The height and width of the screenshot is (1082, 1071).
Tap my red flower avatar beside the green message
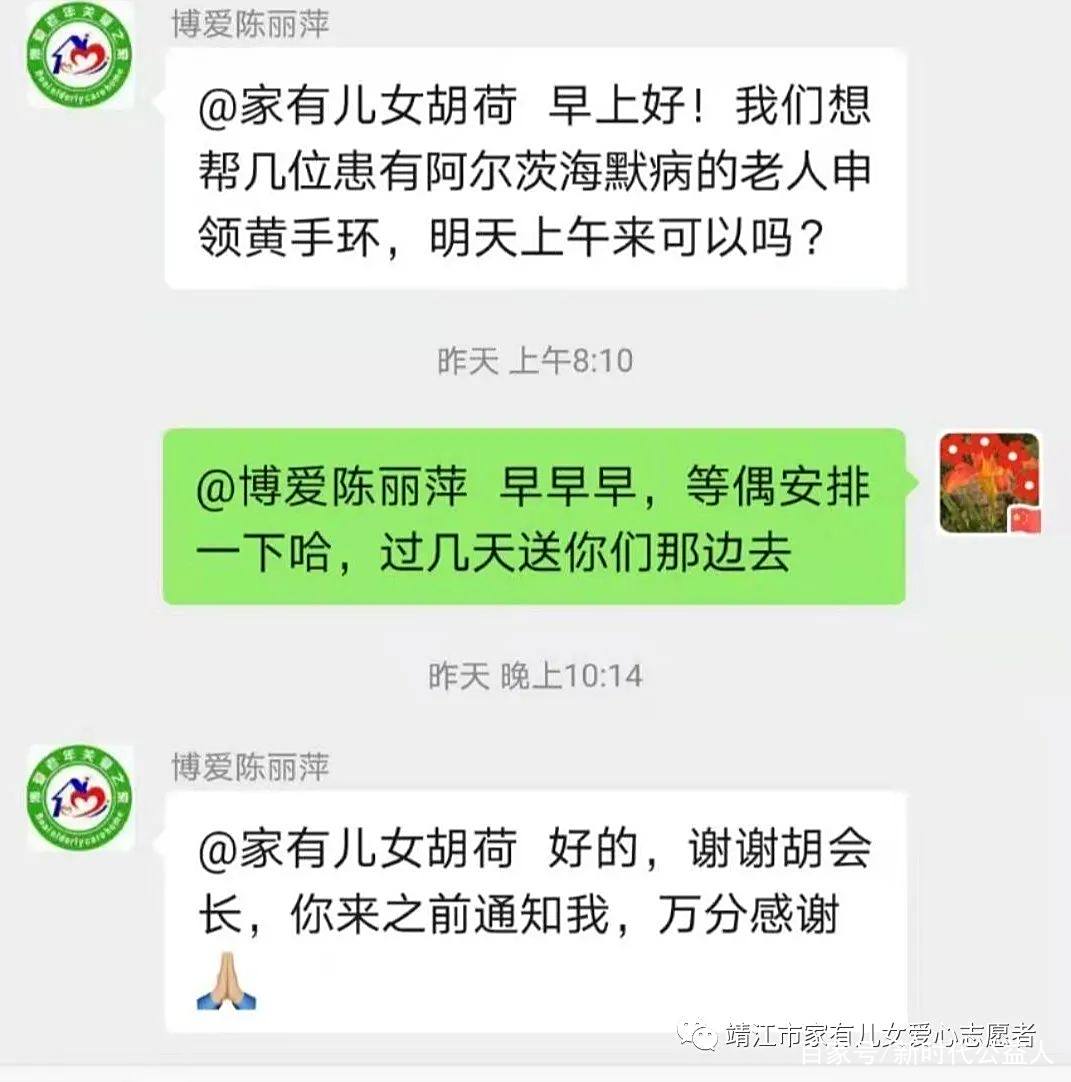click(x=988, y=482)
